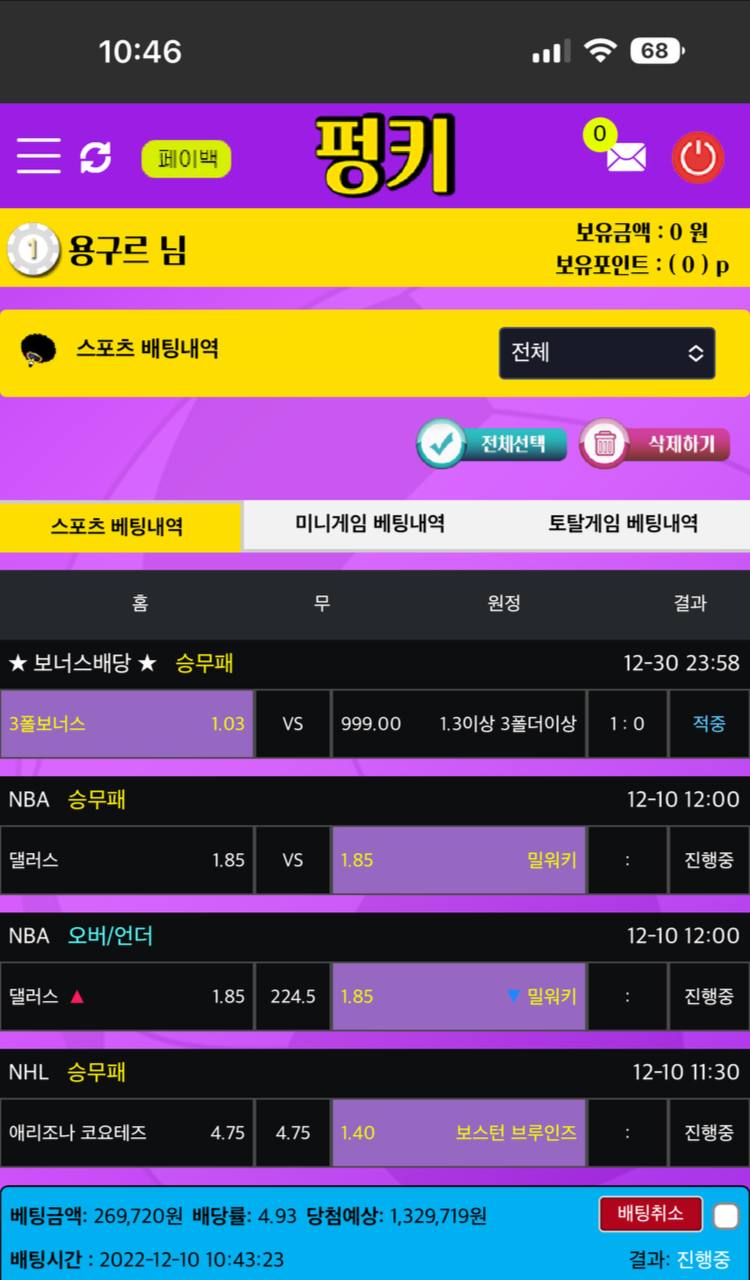Viewport: 750px width, 1280px height.
Task: Switch to 토탈게임 베팅내역 tab
Action: [623, 524]
